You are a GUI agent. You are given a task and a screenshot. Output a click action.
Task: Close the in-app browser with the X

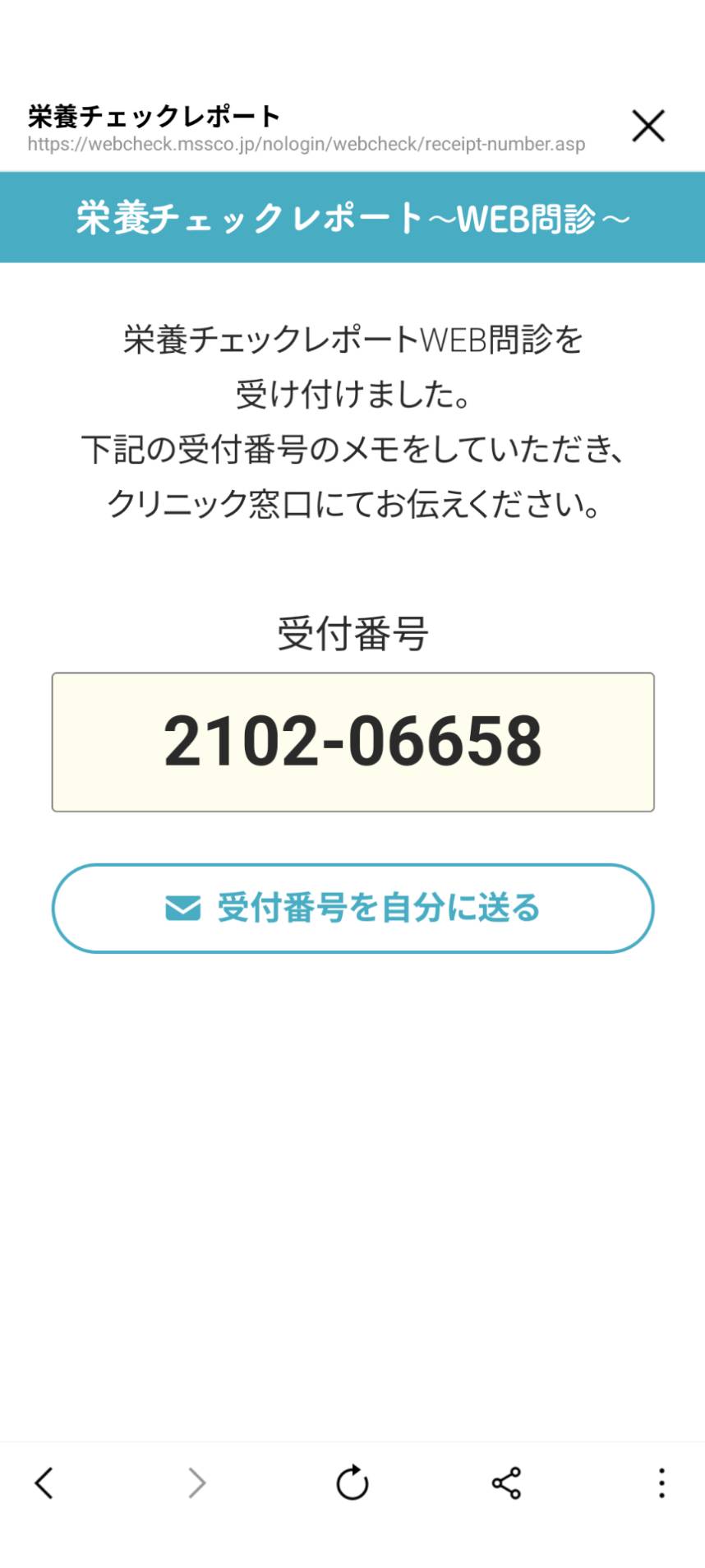click(647, 126)
